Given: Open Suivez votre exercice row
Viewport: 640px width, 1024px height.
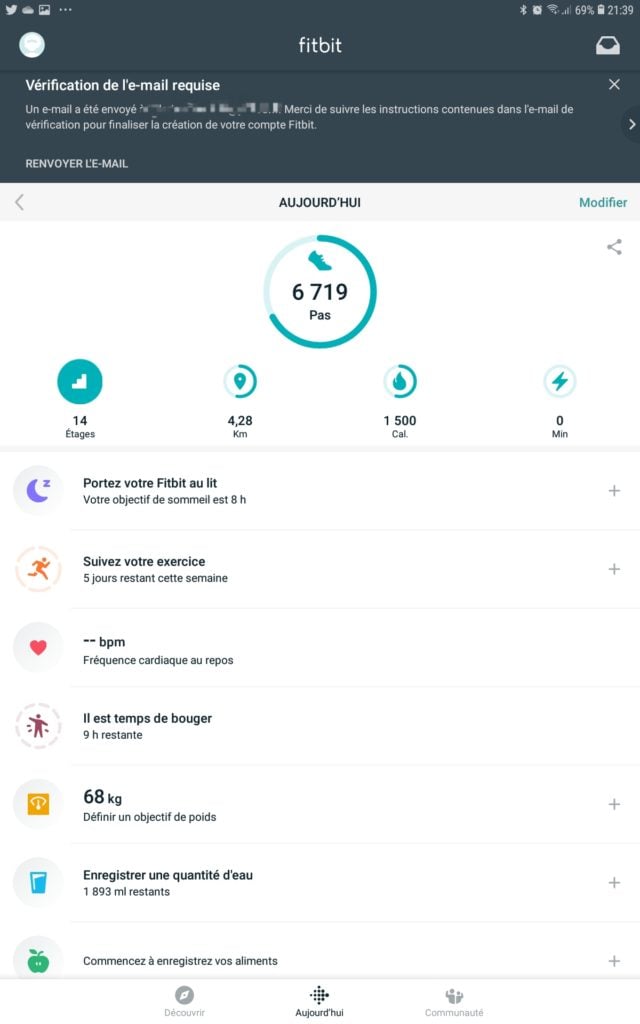Looking at the screenshot, I should click(320, 569).
